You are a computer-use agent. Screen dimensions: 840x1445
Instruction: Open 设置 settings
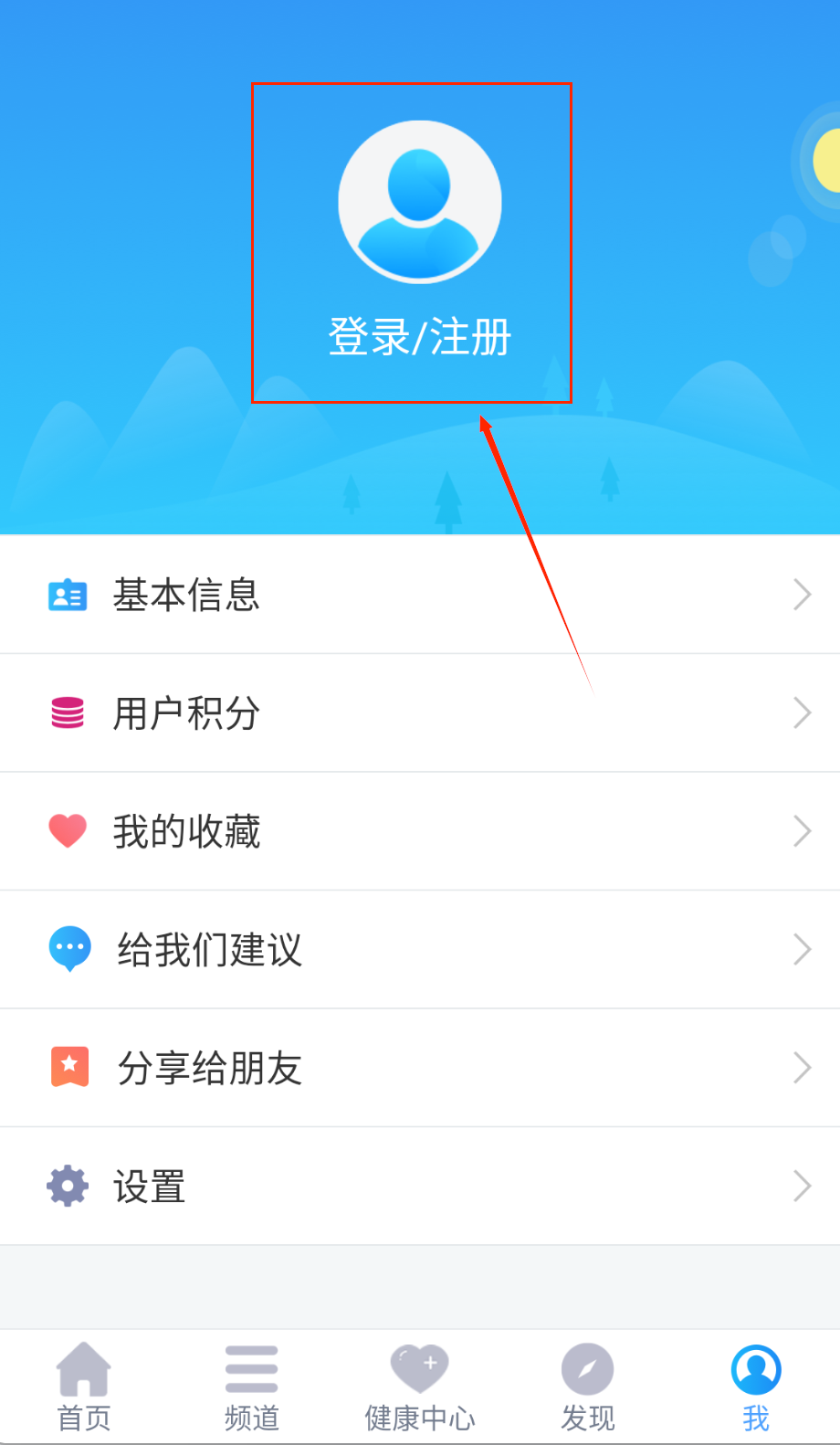pos(420,1187)
